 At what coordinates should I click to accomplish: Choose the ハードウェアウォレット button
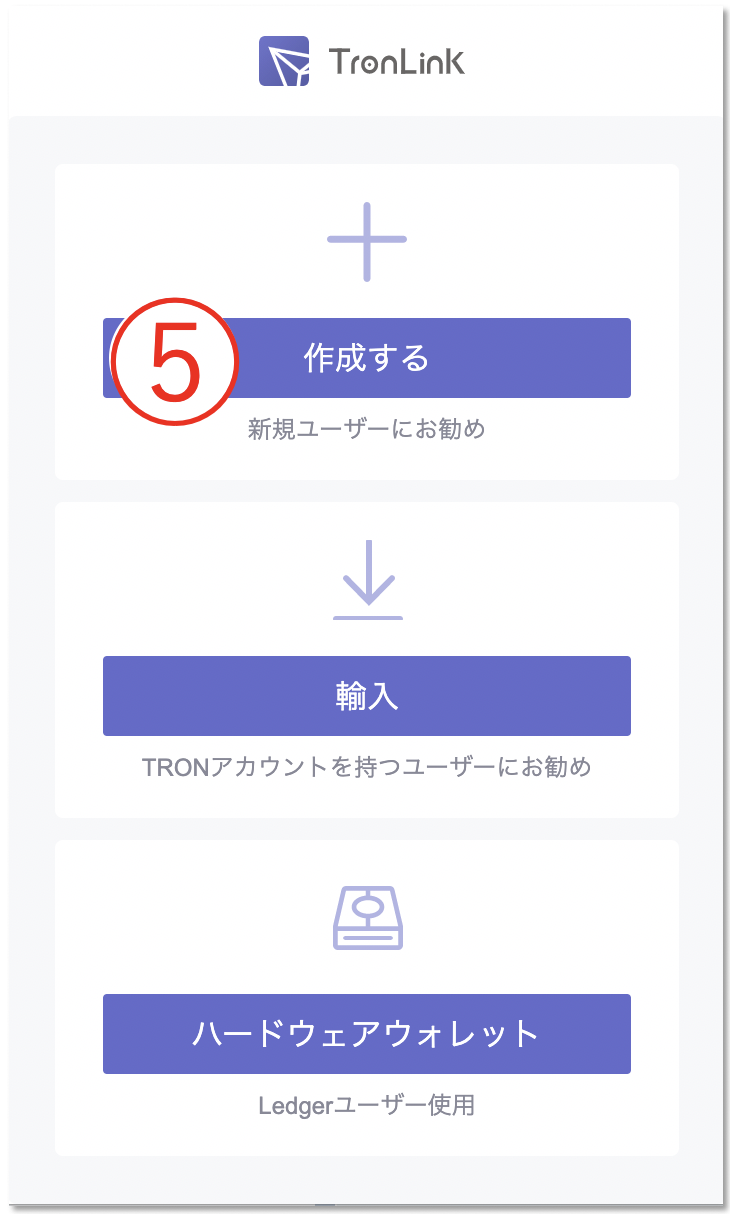point(366,1034)
